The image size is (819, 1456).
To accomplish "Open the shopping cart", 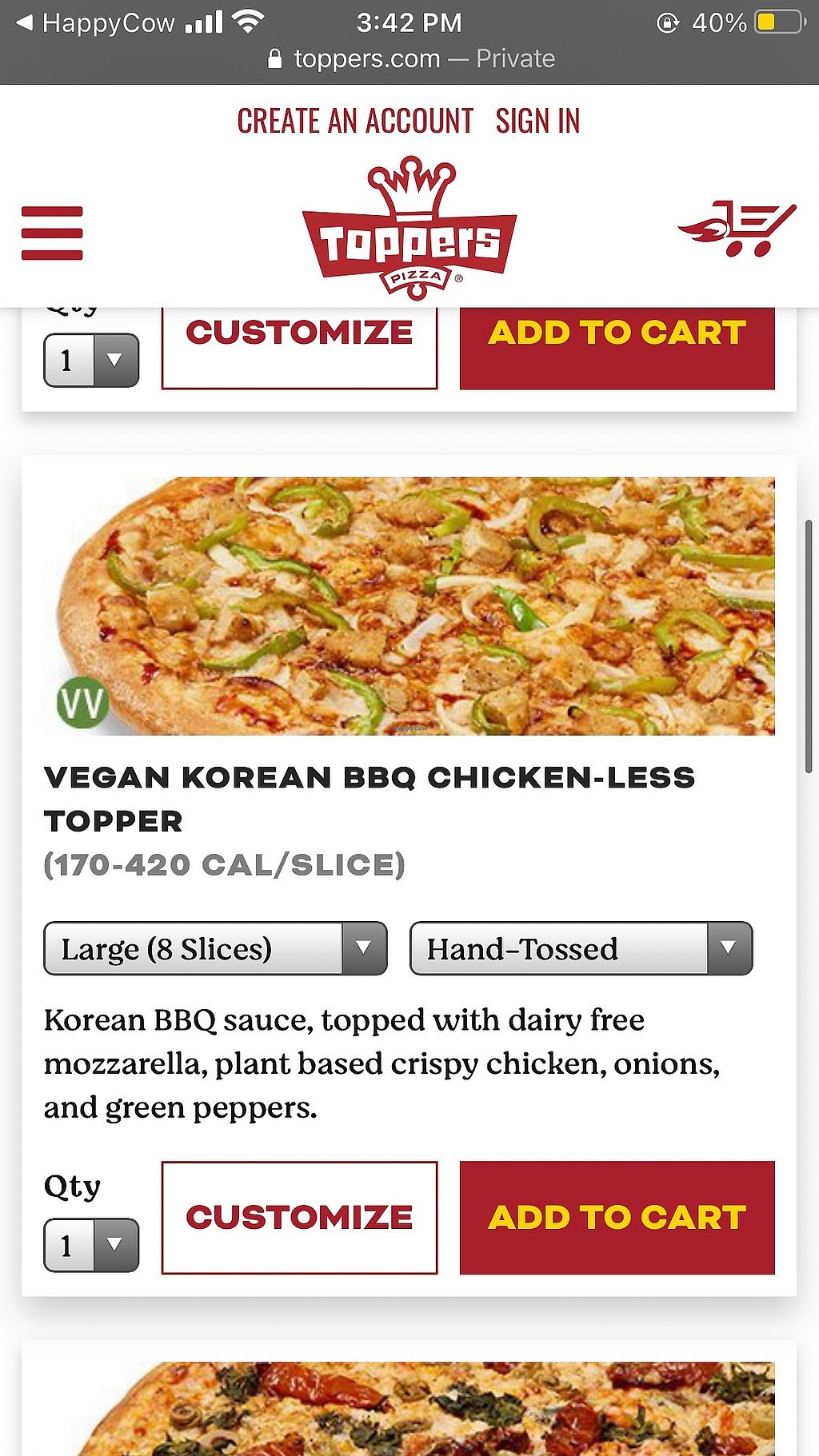I will [x=737, y=229].
